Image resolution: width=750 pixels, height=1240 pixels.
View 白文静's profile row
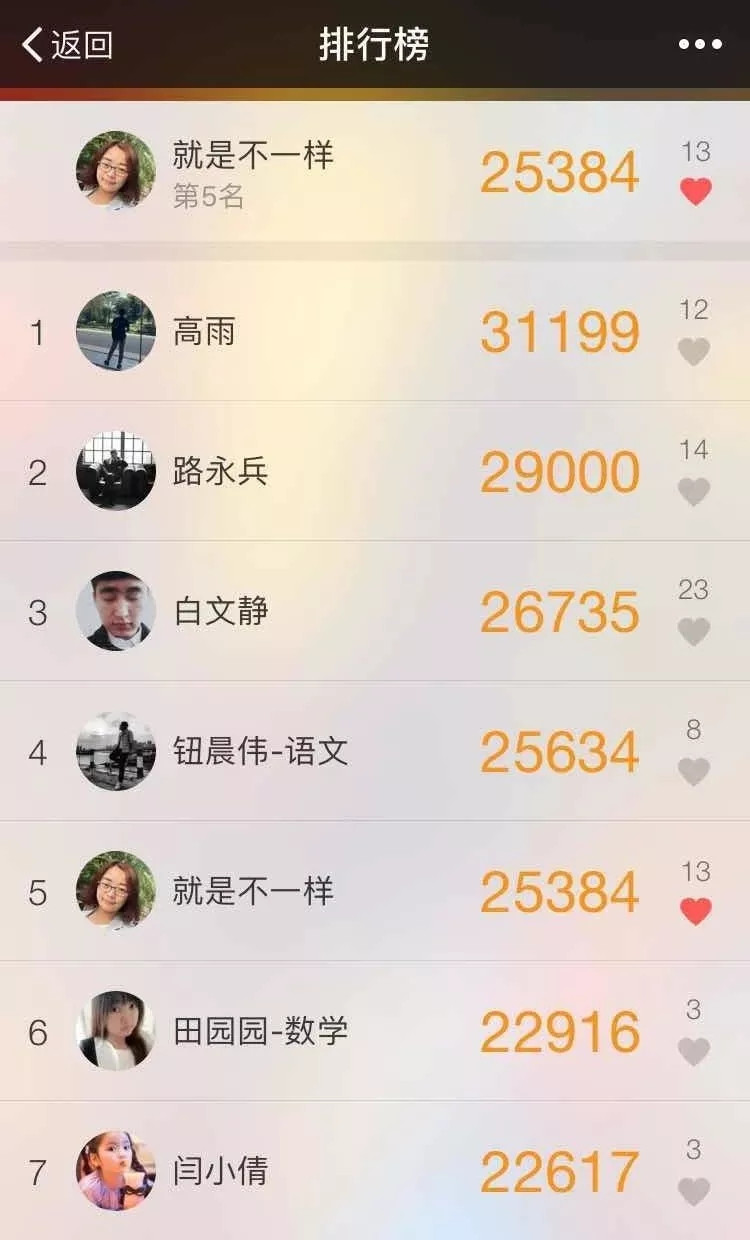[300, 611]
